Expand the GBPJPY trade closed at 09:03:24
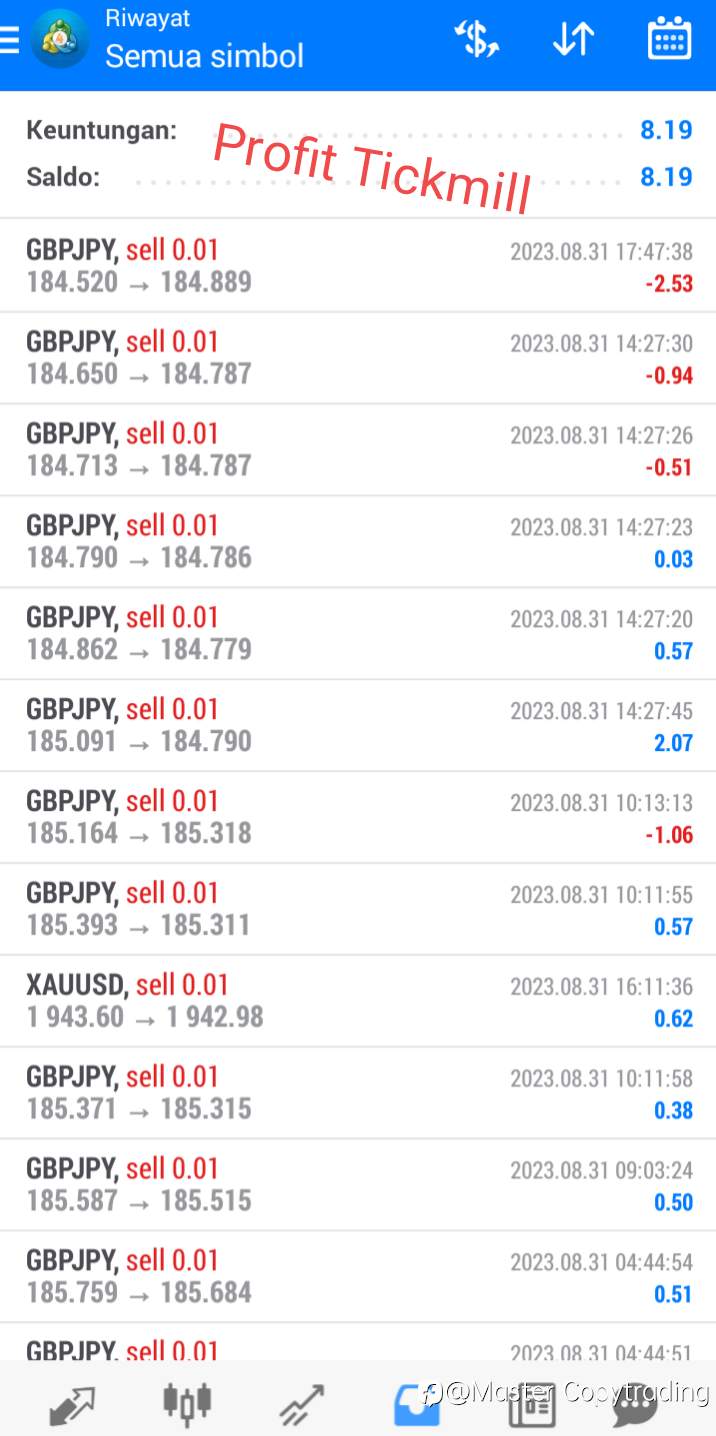The width and height of the screenshot is (716, 1436). point(358,1186)
